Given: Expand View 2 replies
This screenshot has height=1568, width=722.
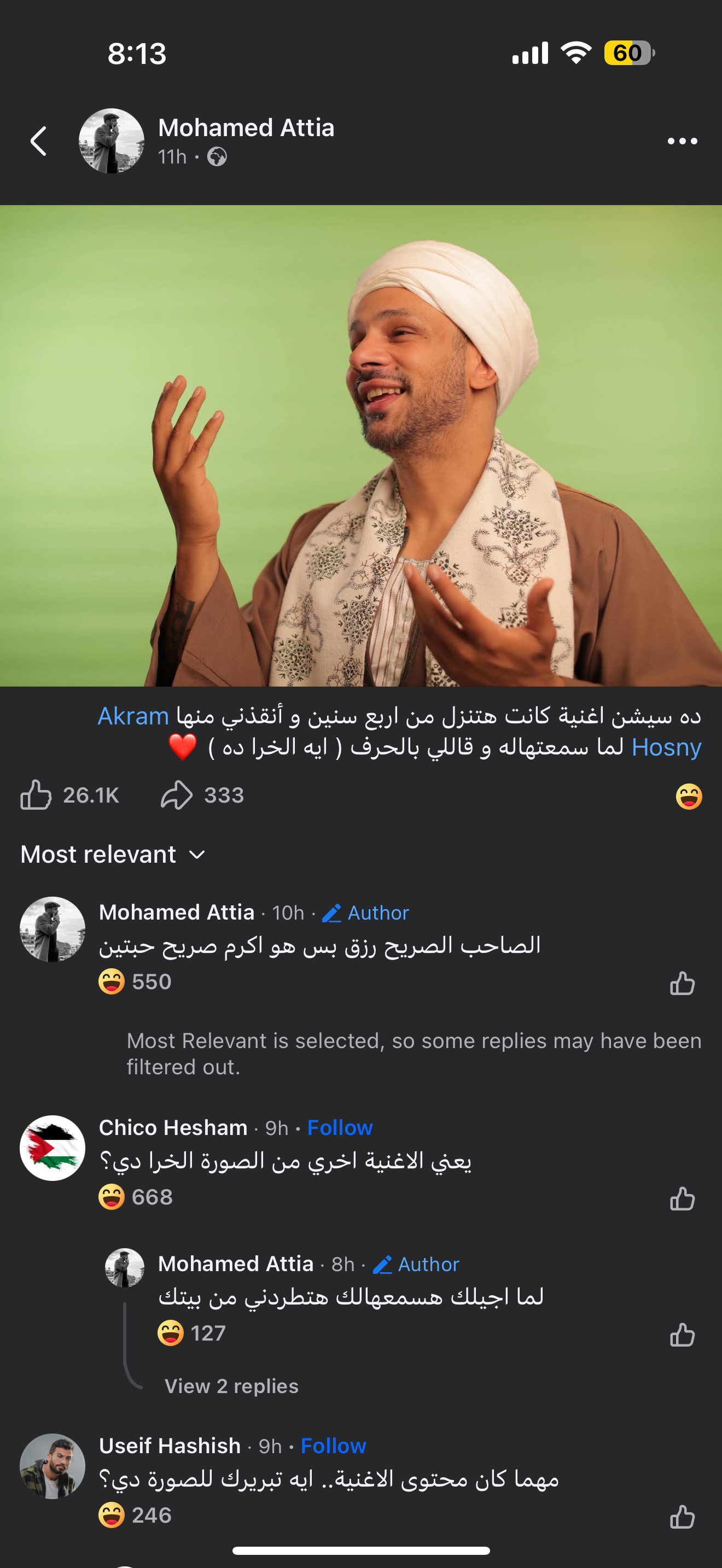Looking at the screenshot, I should coord(231,1386).
